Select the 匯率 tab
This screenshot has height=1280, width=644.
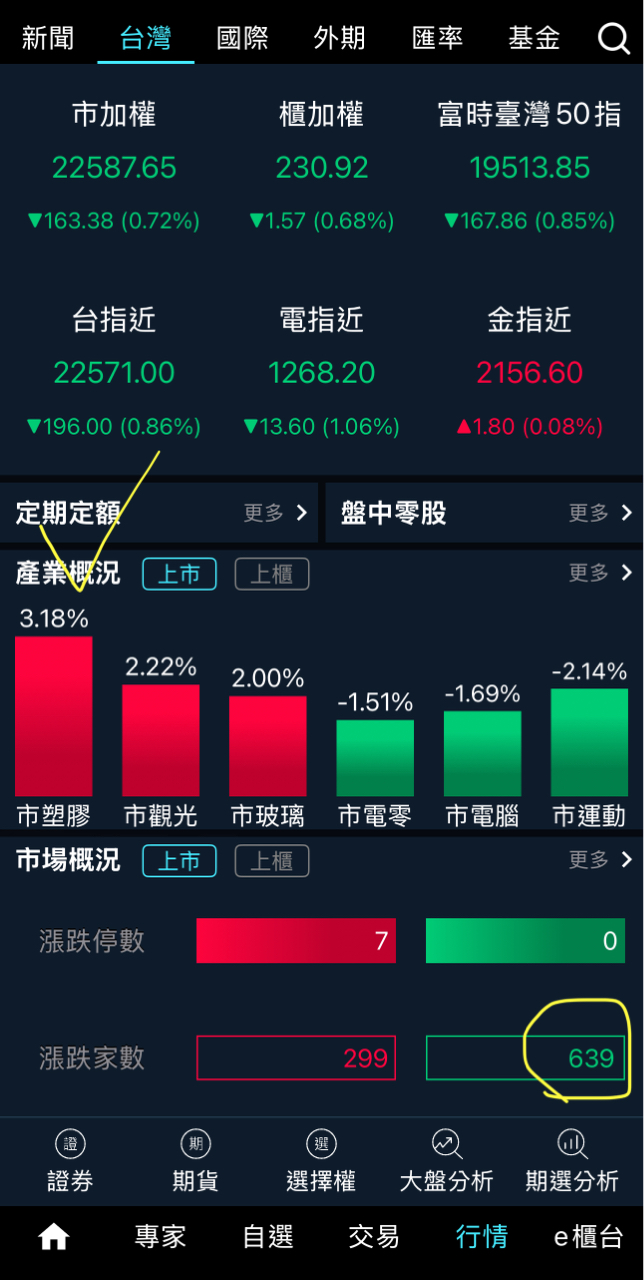pyautogui.click(x=437, y=39)
